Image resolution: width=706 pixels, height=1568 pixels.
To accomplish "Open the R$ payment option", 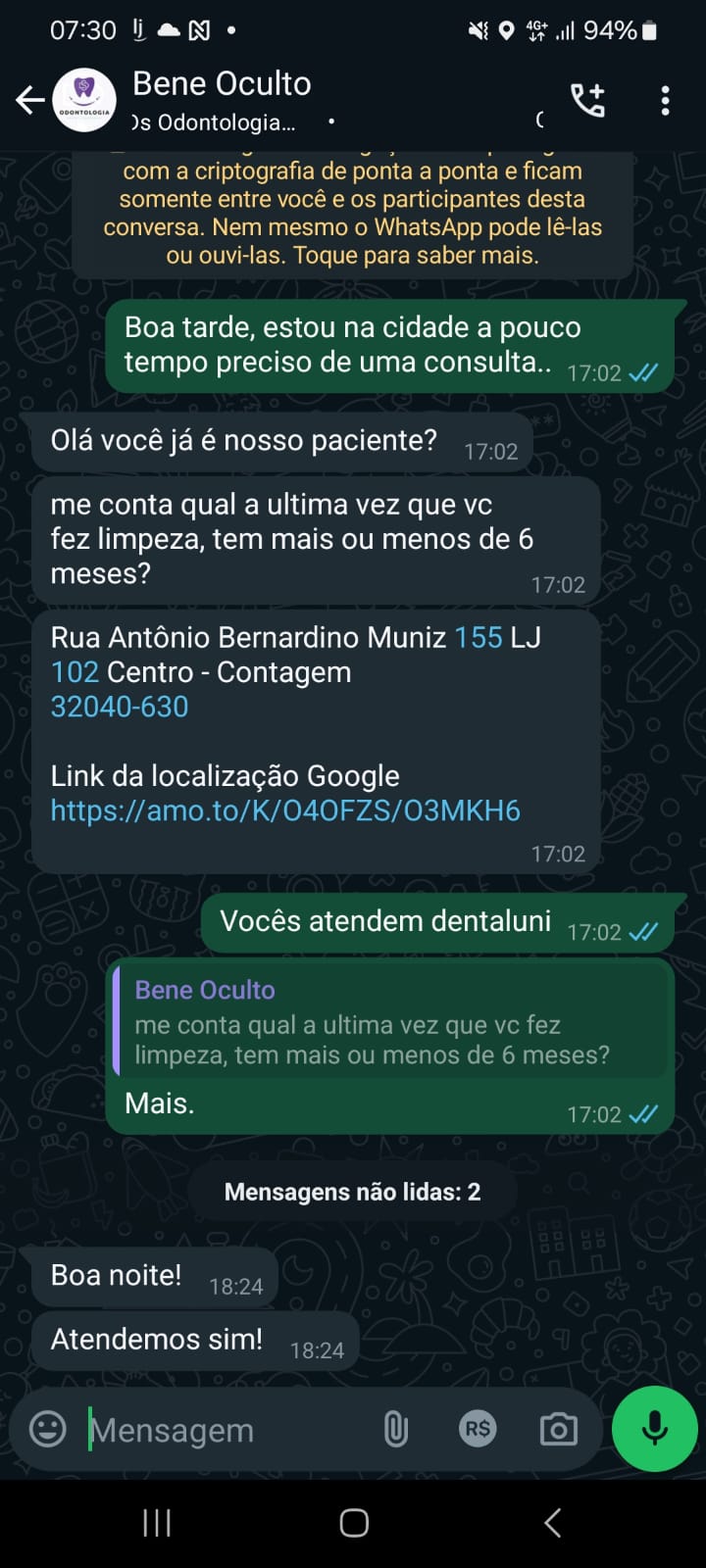I will tap(478, 1429).
